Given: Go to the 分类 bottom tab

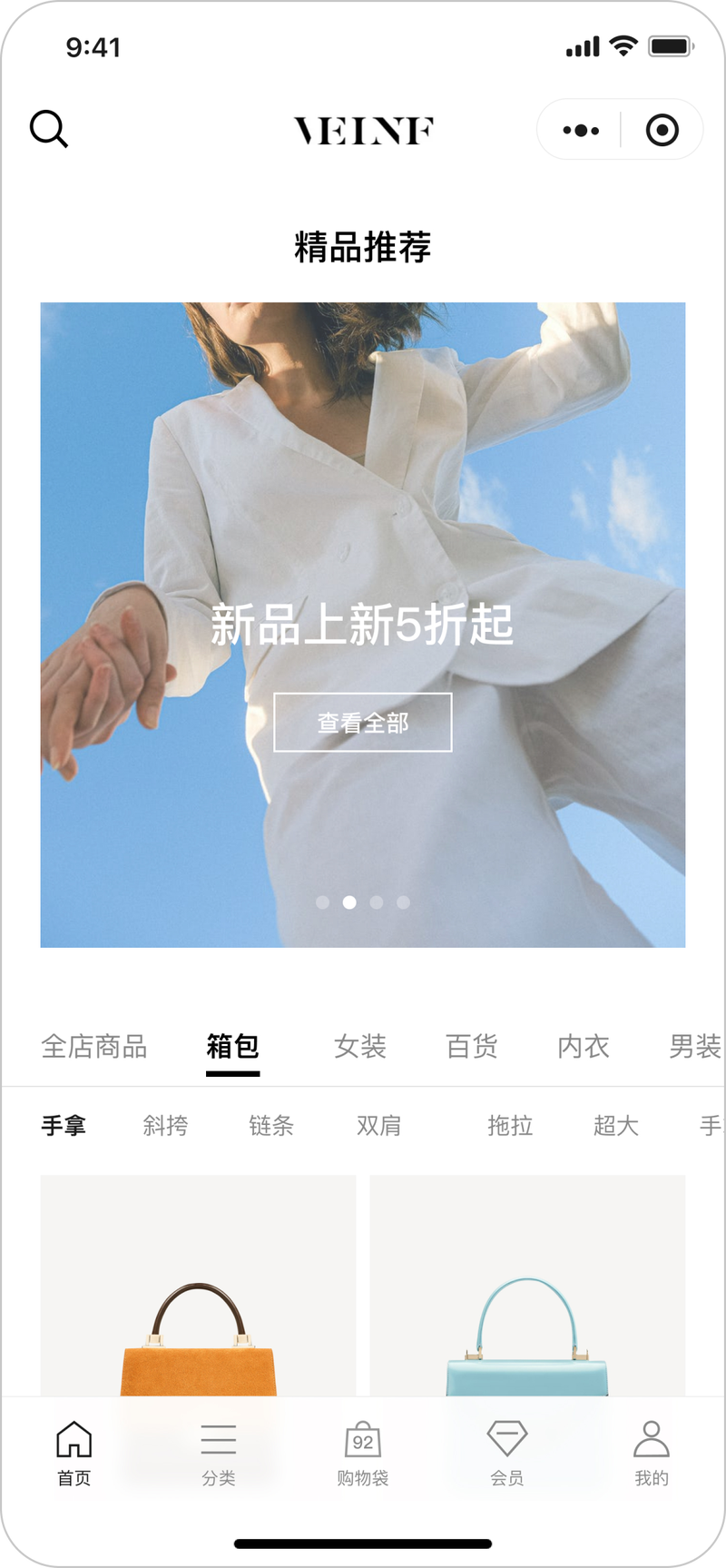Looking at the screenshot, I should click(x=219, y=1455).
